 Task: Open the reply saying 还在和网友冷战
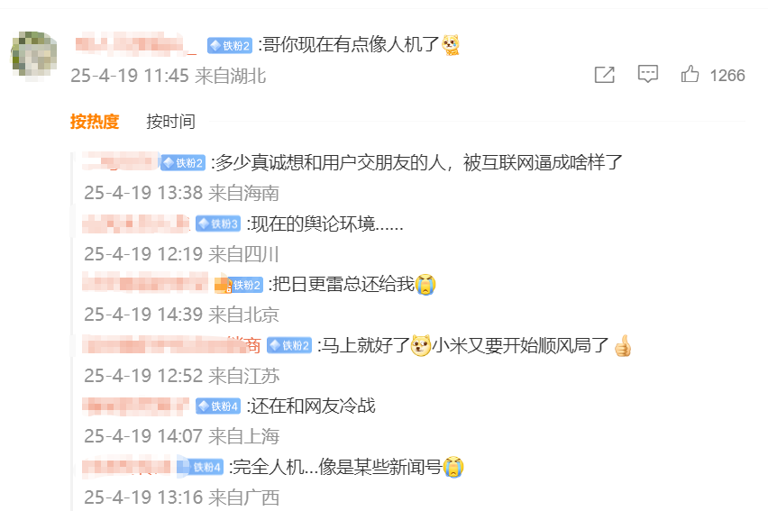click(311, 406)
